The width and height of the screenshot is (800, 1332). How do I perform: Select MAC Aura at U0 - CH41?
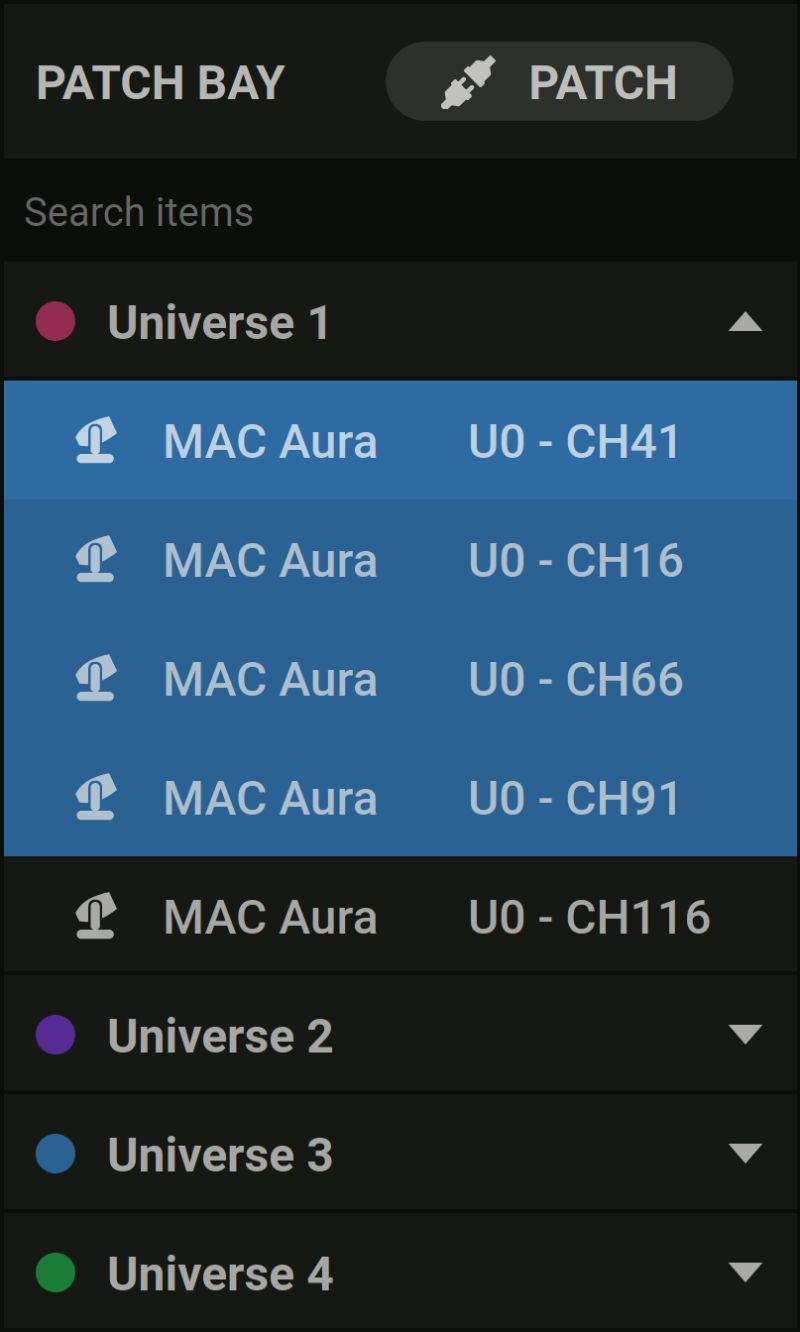400,441
